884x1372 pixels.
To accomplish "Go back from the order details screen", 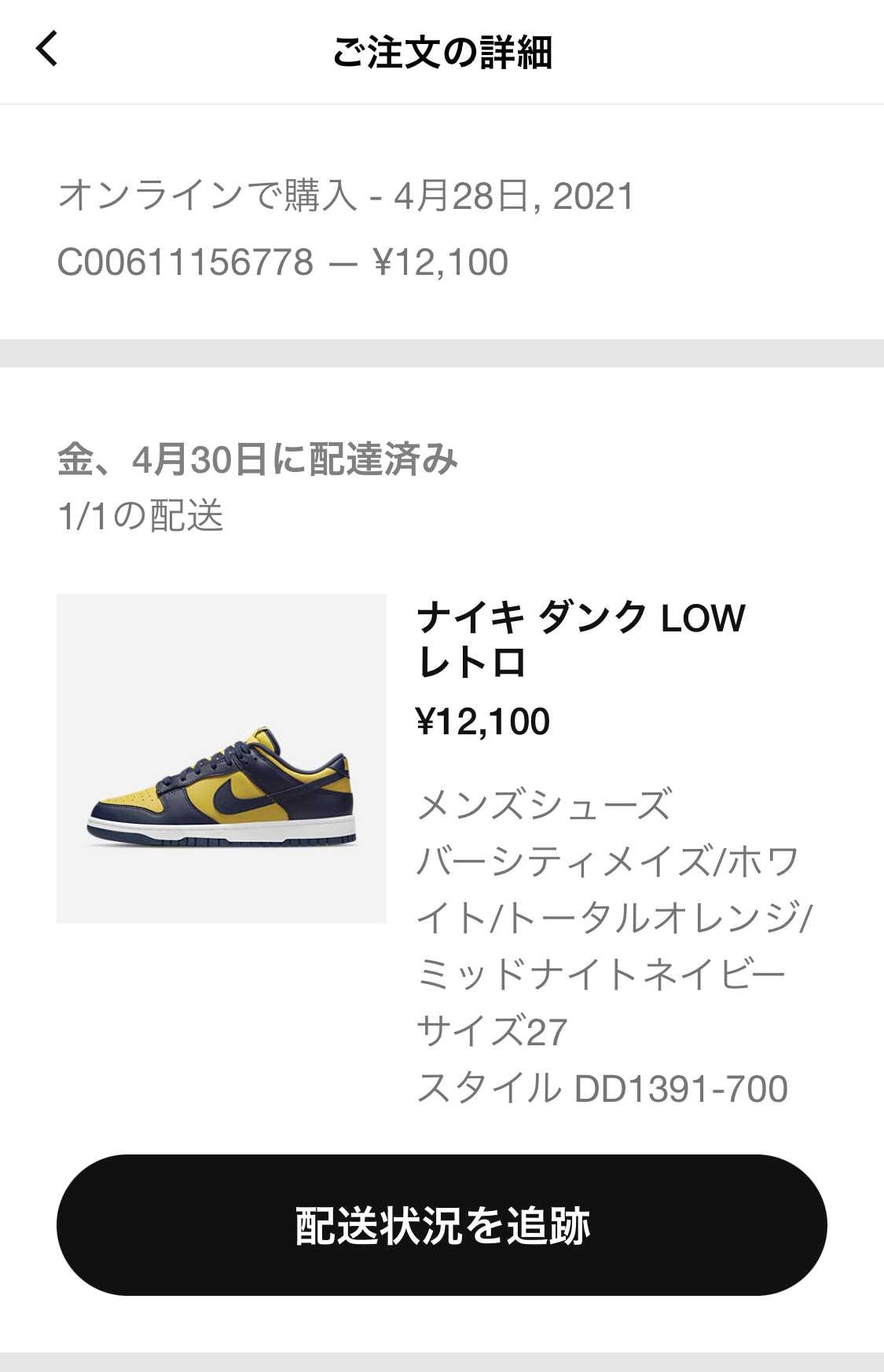I will [x=47, y=49].
